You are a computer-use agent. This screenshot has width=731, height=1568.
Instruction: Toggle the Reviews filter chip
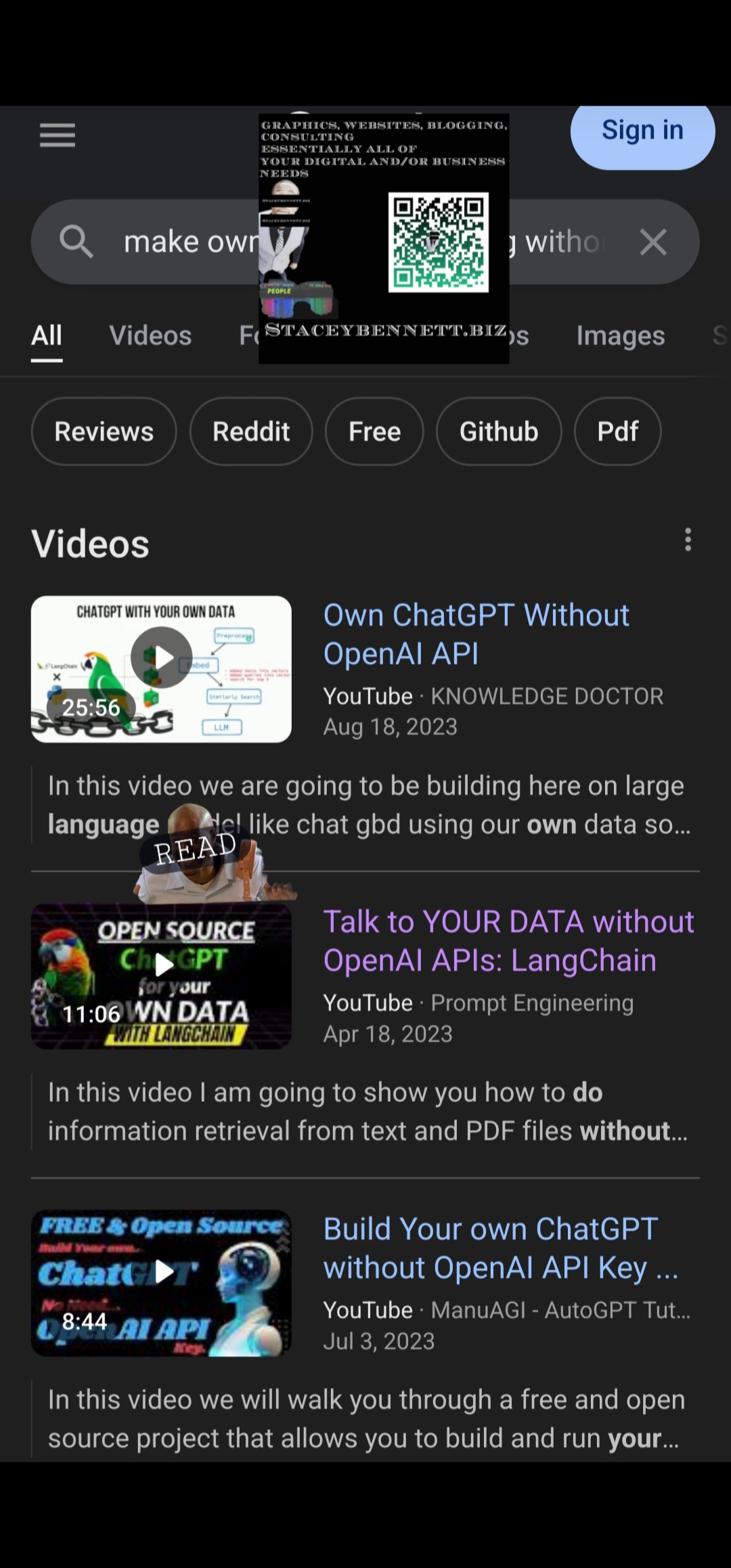coord(103,431)
